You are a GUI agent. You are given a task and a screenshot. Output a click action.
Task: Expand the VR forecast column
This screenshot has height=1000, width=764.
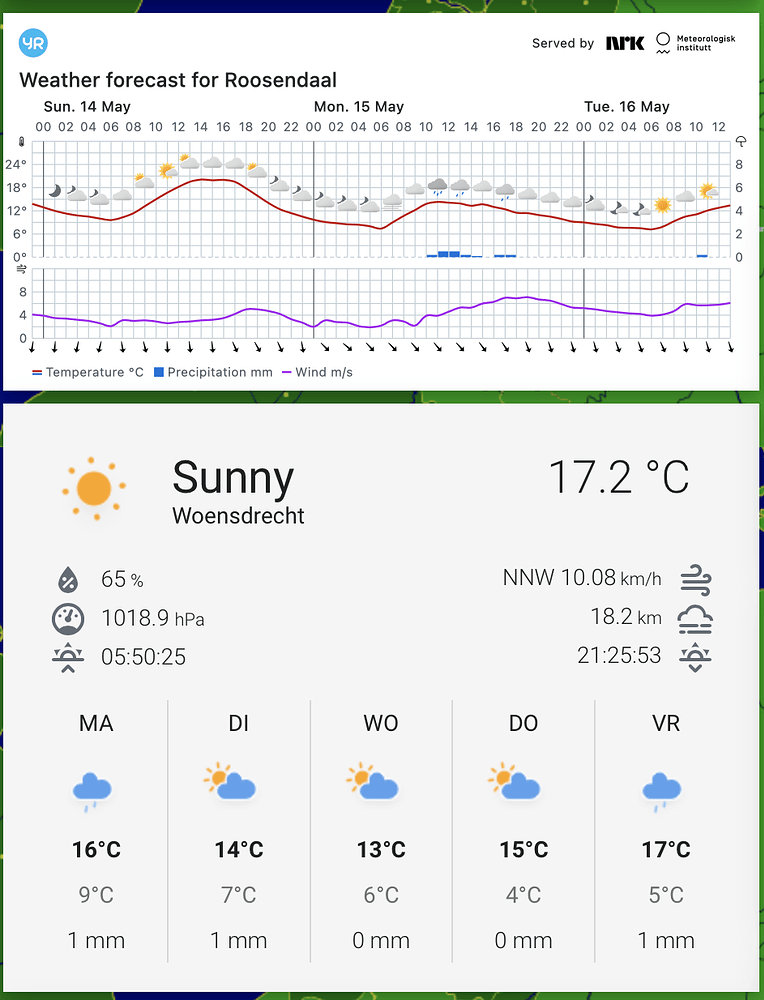pos(666,830)
